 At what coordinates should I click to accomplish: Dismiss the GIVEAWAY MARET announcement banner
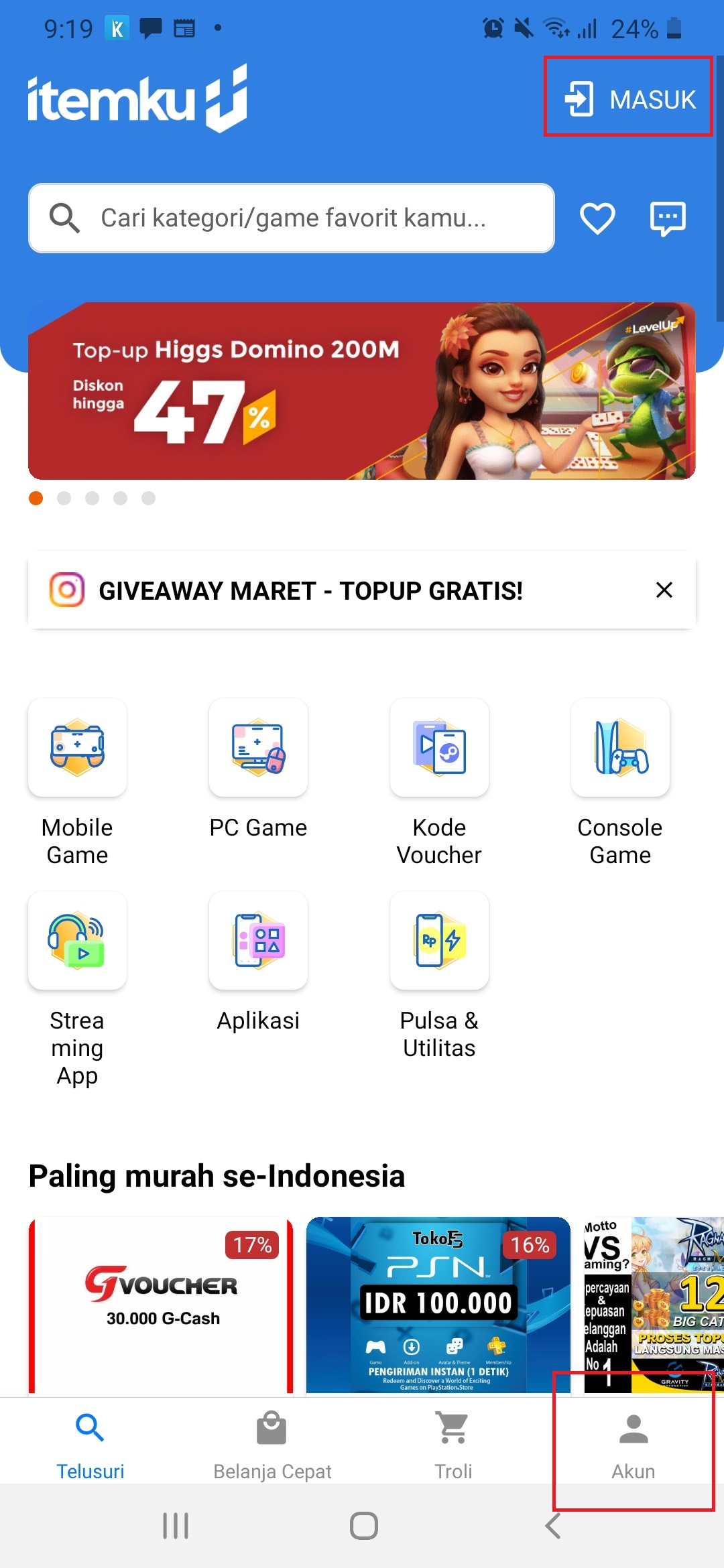click(664, 590)
